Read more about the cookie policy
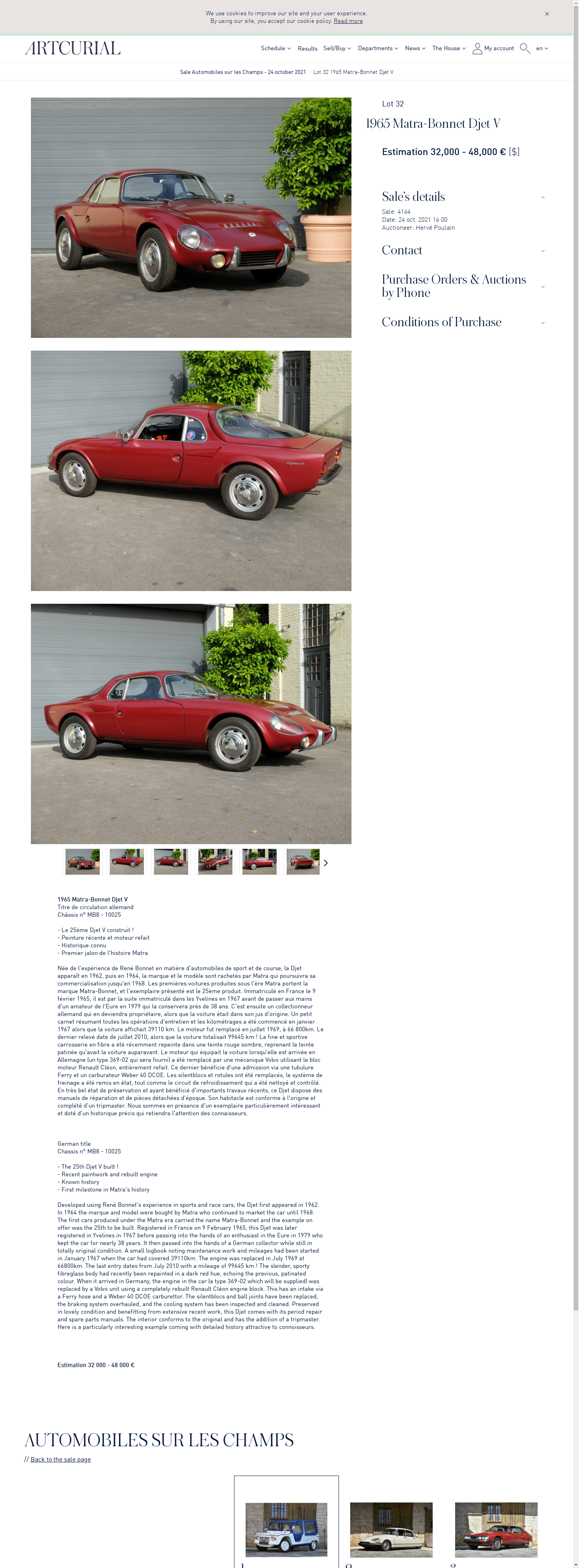The width and height of the screenshot is (579, 1568). 348,21
